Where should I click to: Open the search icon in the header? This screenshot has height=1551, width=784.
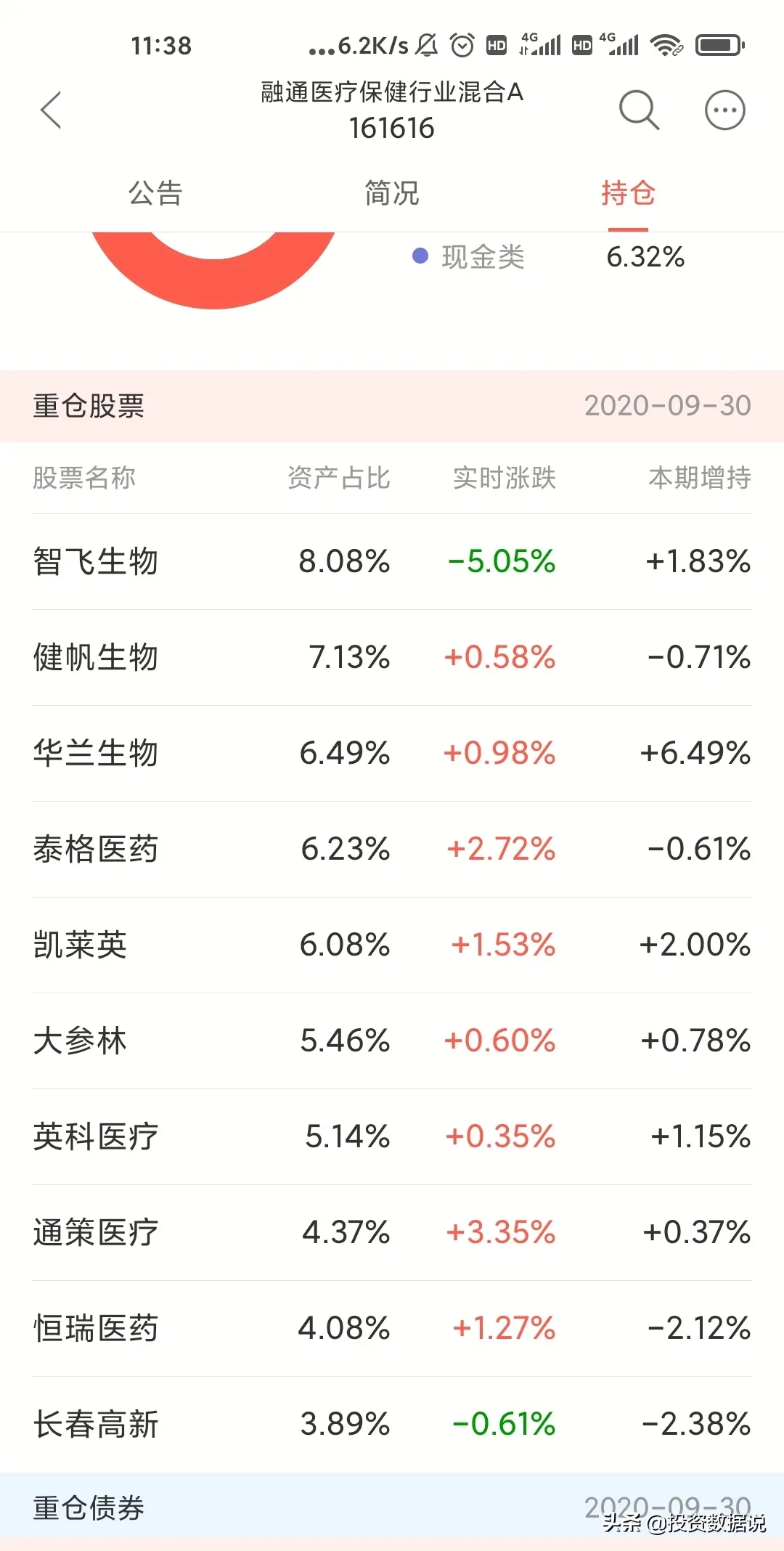tap(639, 110)
